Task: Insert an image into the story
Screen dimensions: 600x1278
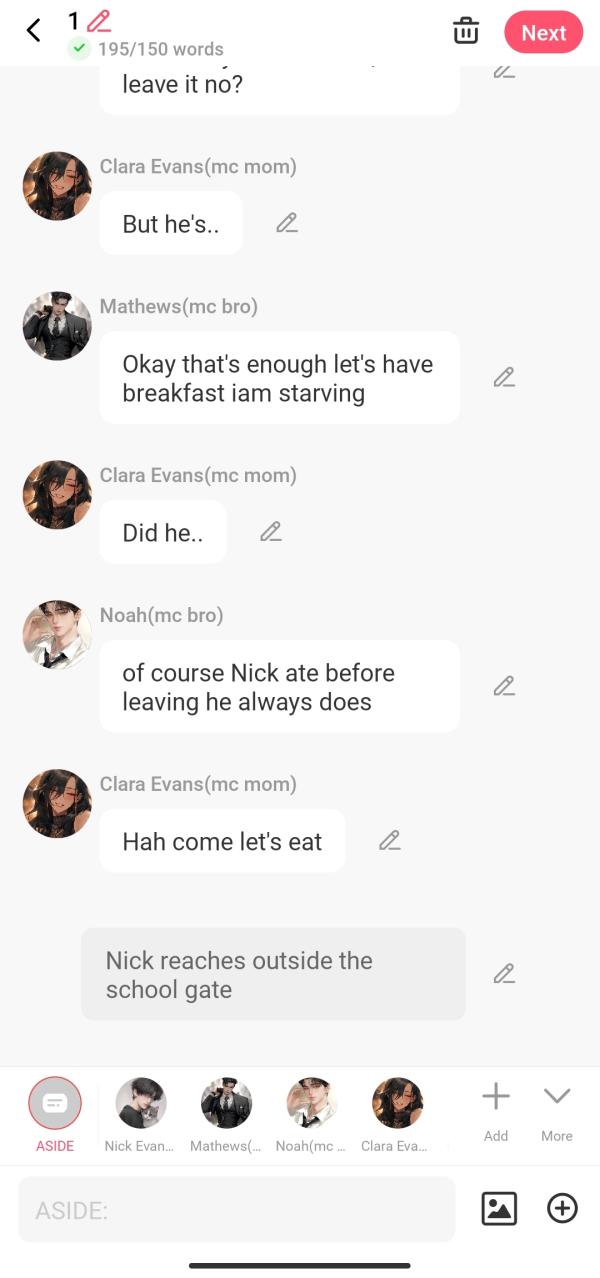Action: click(x=499, y=1209)
